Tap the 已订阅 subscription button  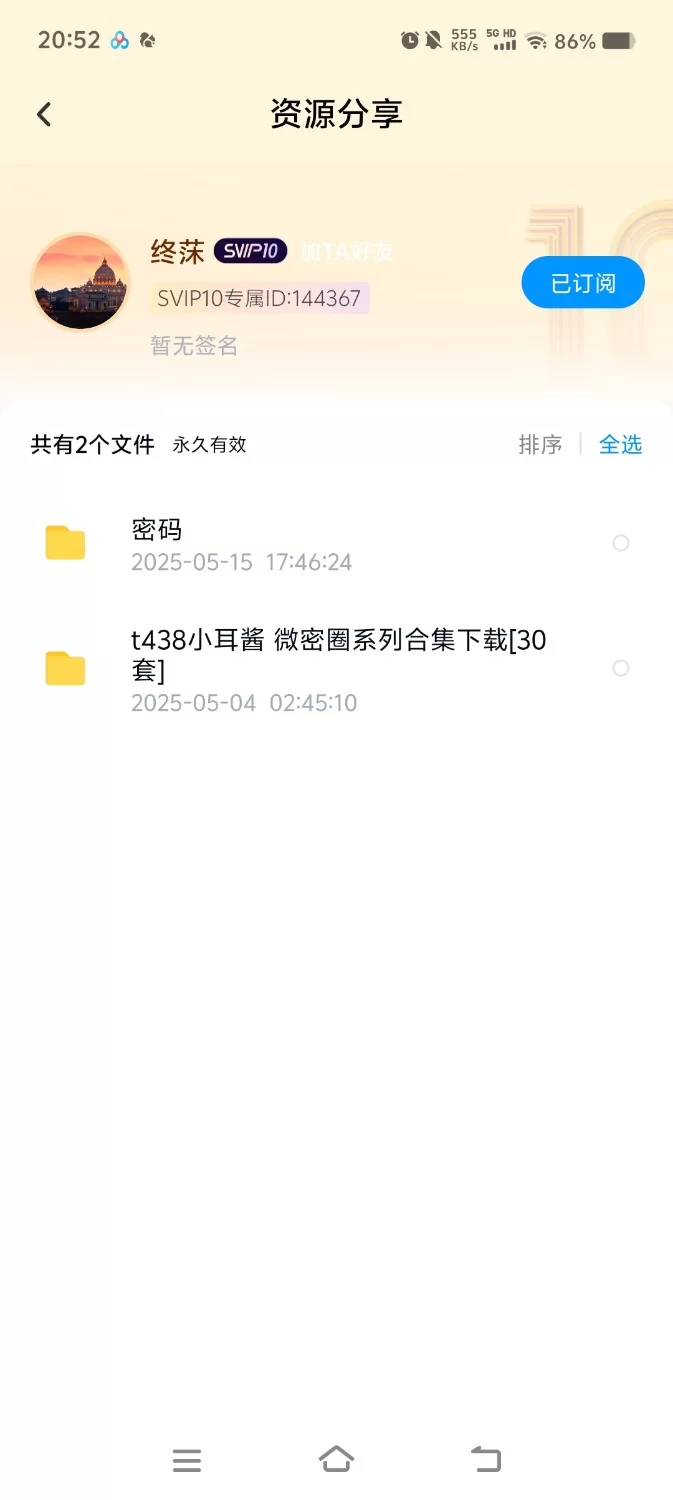click(x=583, y=283)
